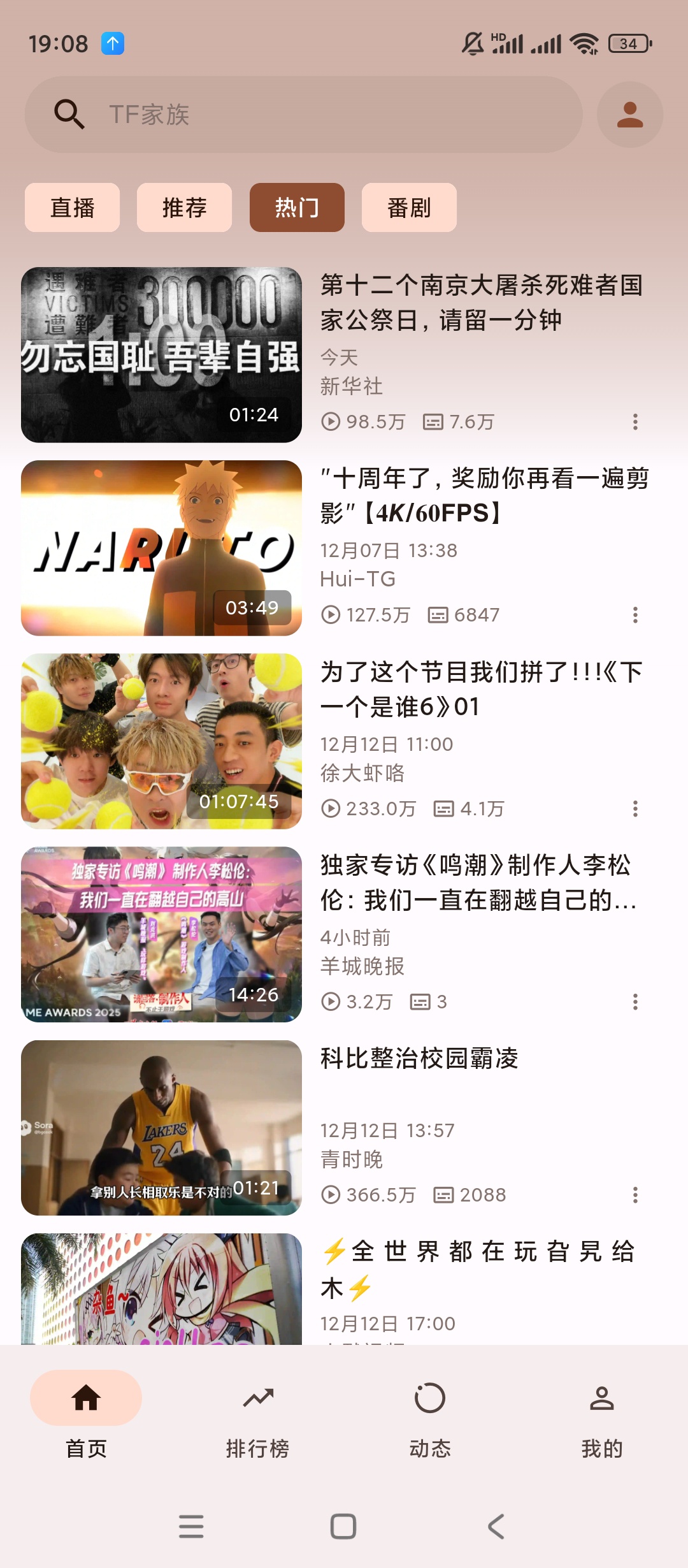Open 羊城晚报's《鸣潮》制作人李松伦 interview
This screenshot has height=1568, width=688.
point(161,934)
